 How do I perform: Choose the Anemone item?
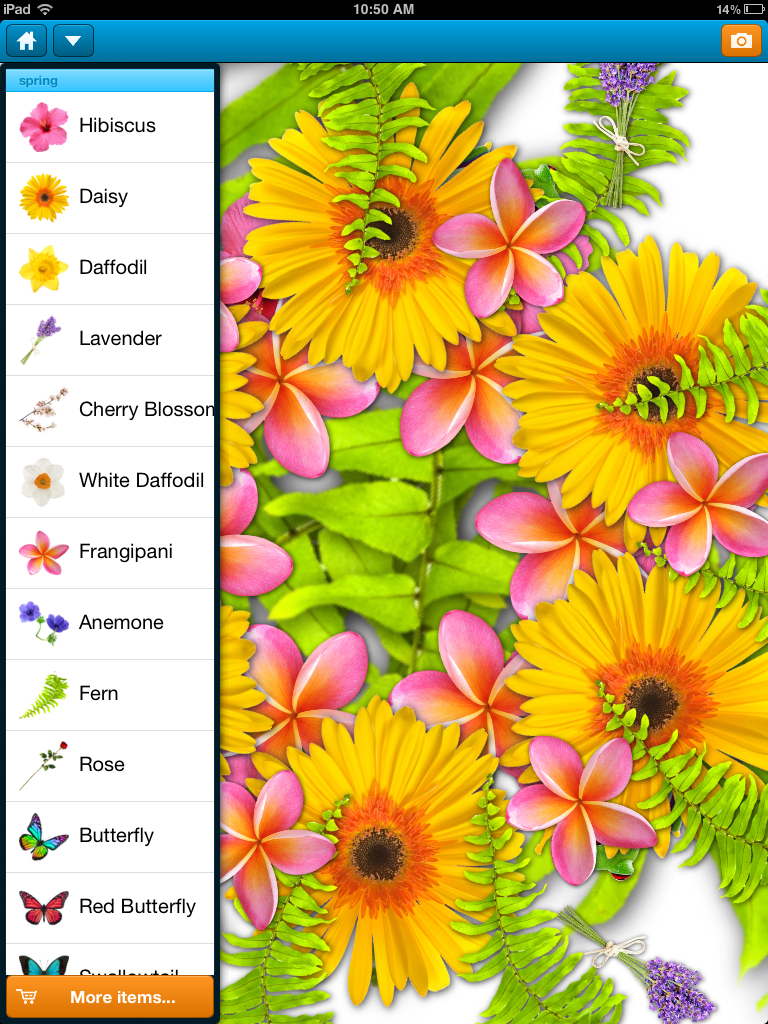[110, 623]
